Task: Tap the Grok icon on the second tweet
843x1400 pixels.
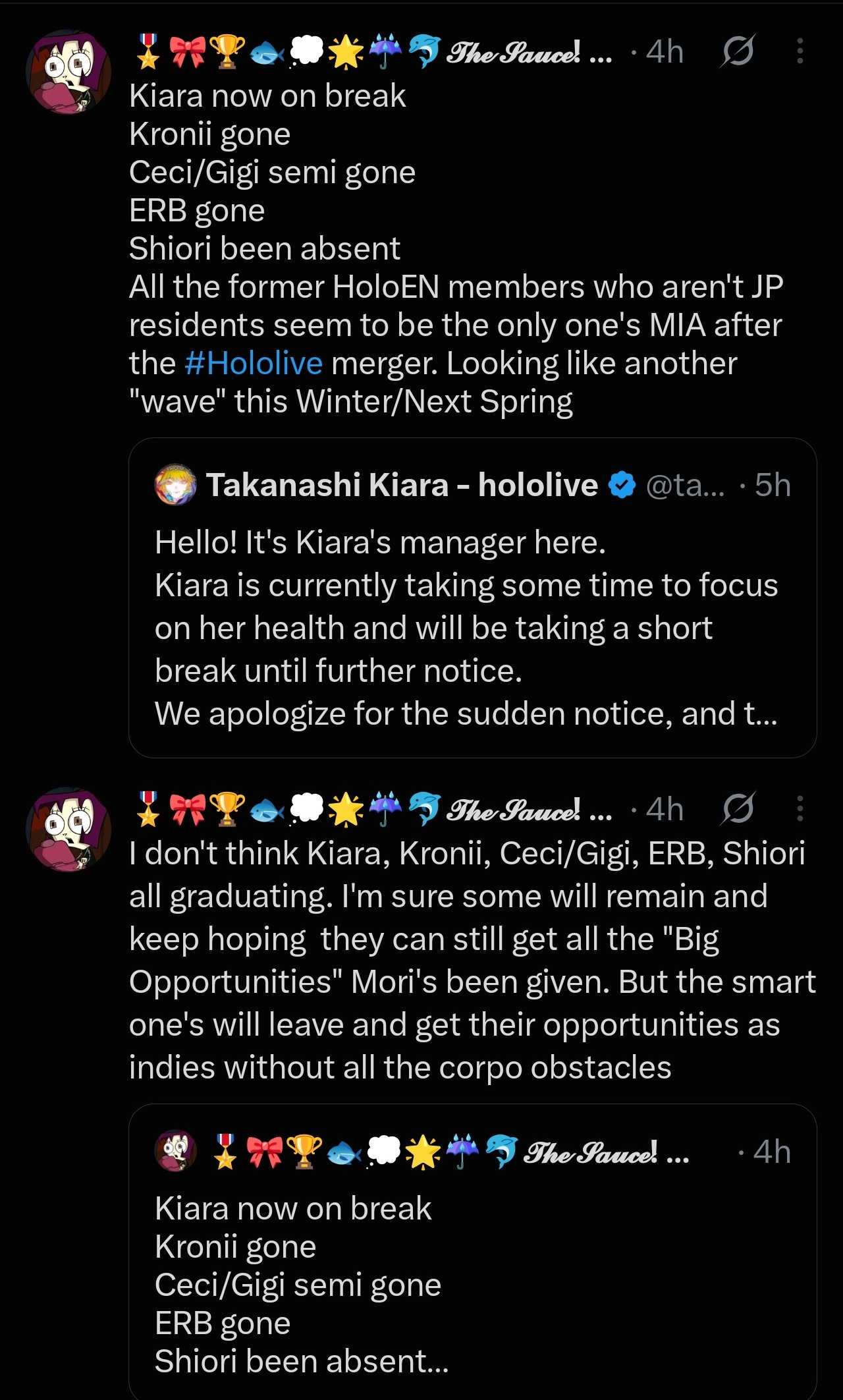Action: pos(737,808)
